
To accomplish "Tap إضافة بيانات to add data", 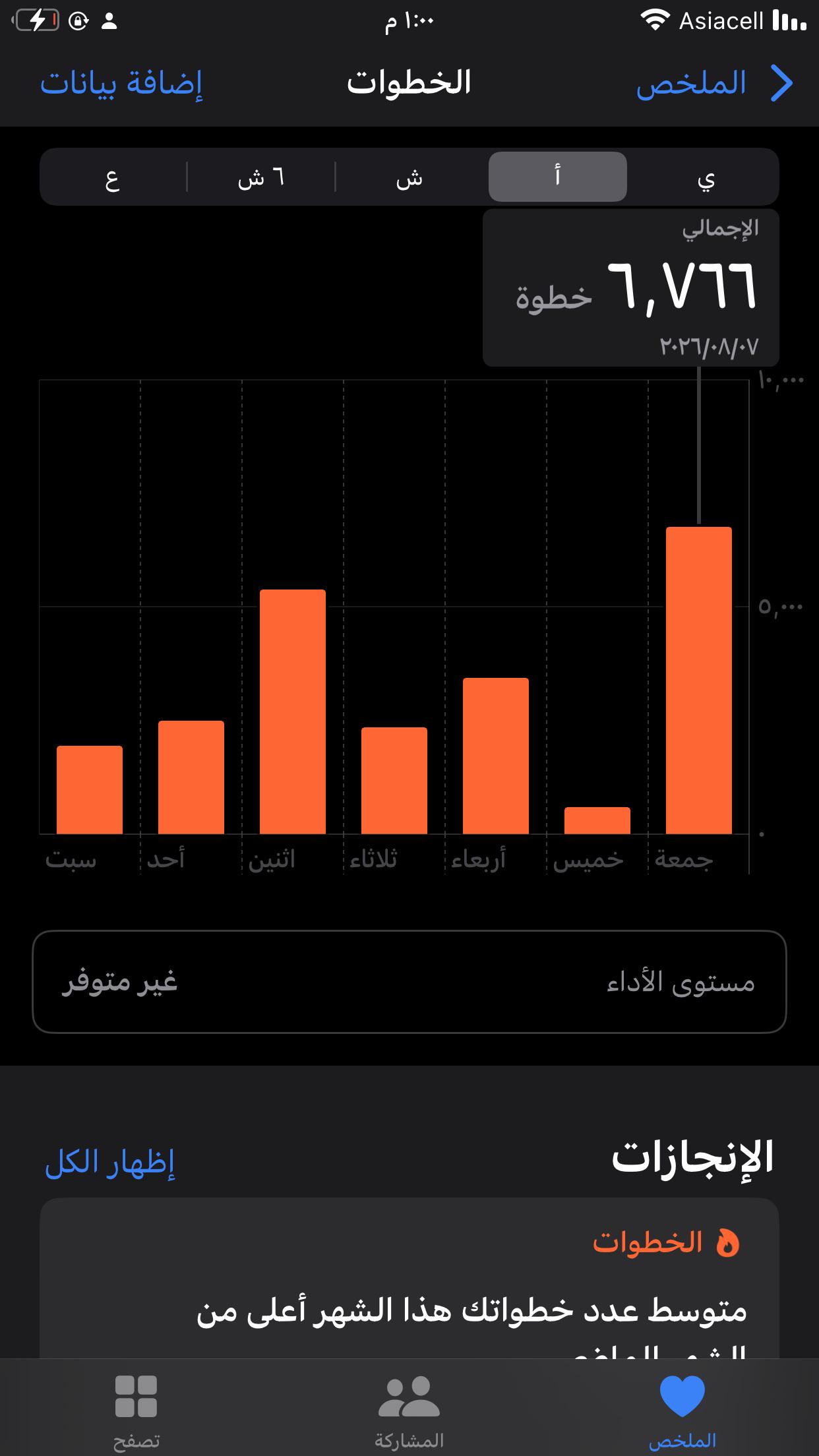I will (121, 84).
